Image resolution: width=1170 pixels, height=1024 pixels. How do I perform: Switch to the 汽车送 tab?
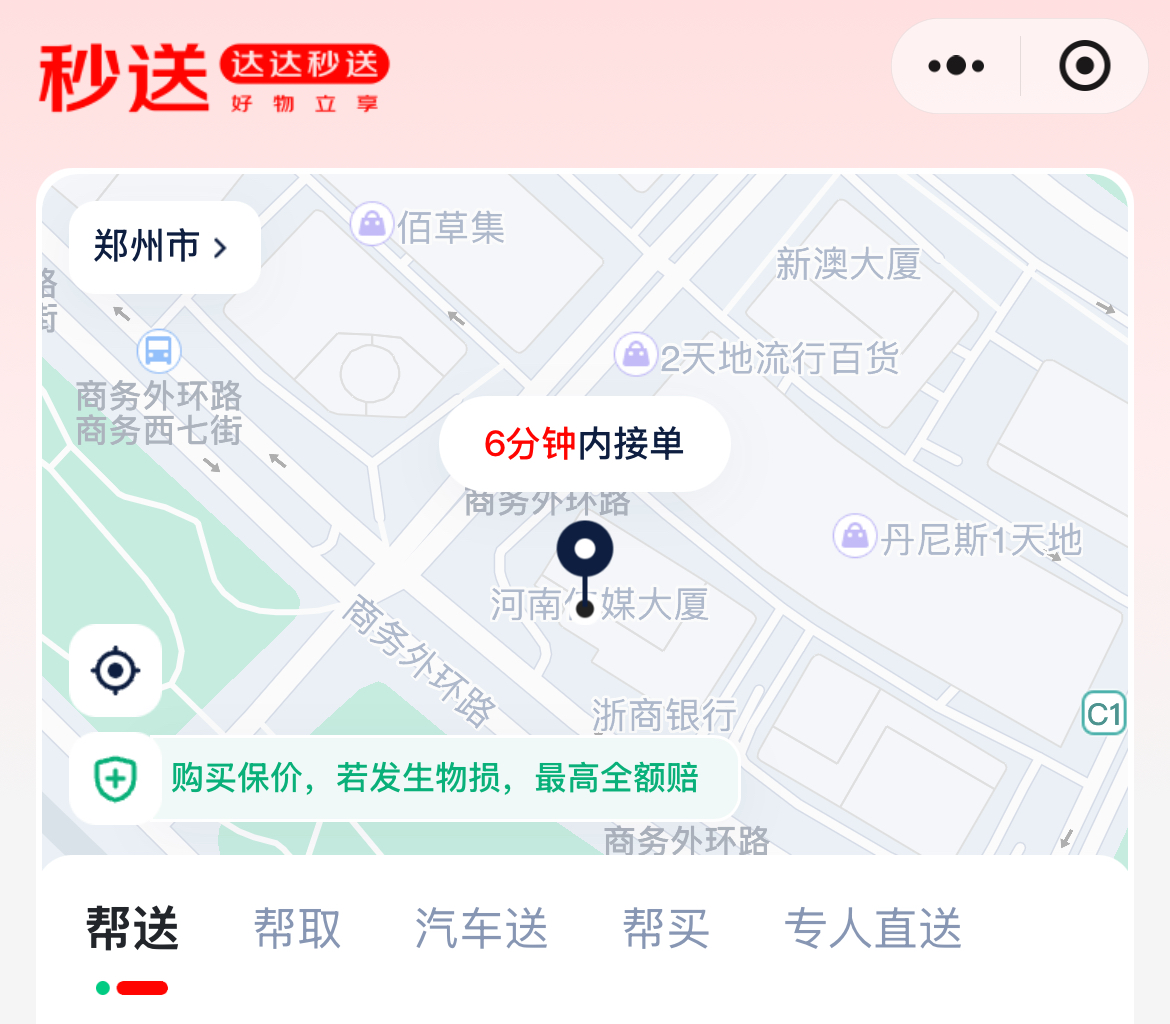click(x=481, y=928)
